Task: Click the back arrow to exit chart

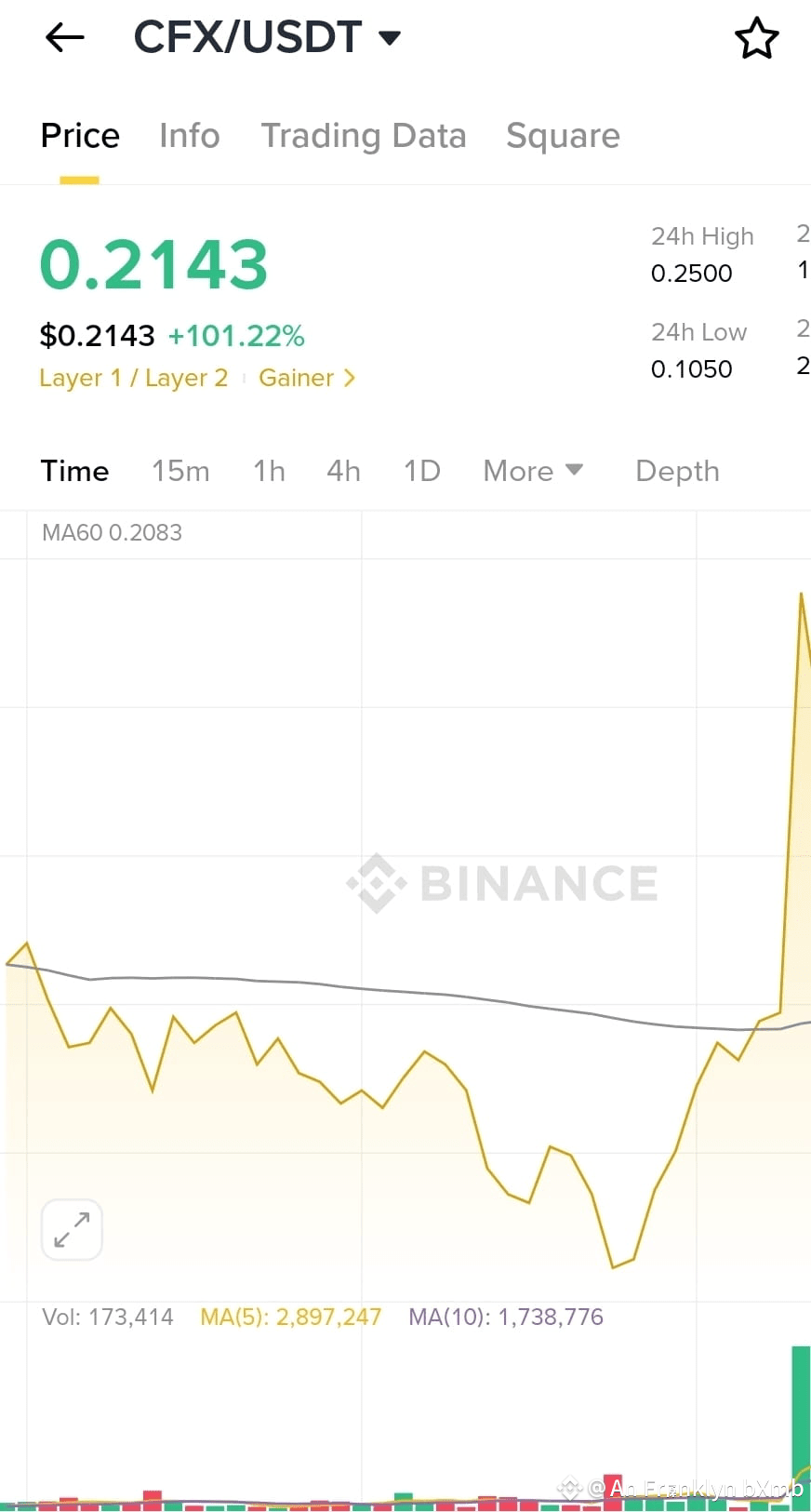Action: click(x=63, y=37)
